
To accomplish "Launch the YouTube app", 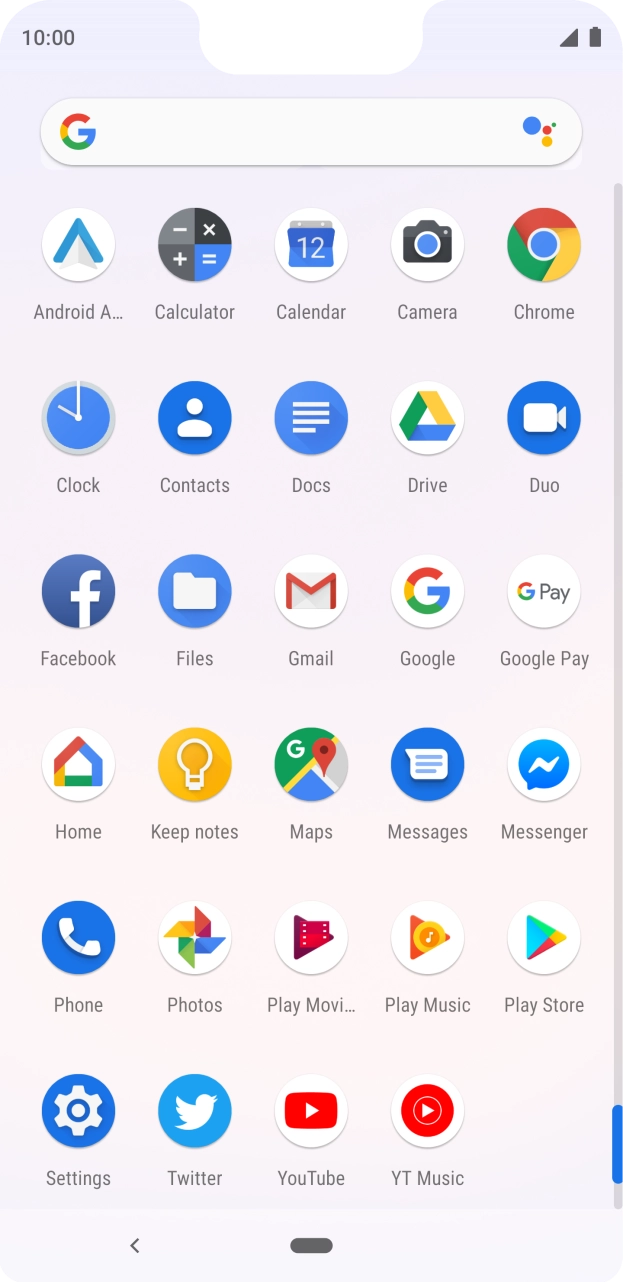I will click(311, 1110).
